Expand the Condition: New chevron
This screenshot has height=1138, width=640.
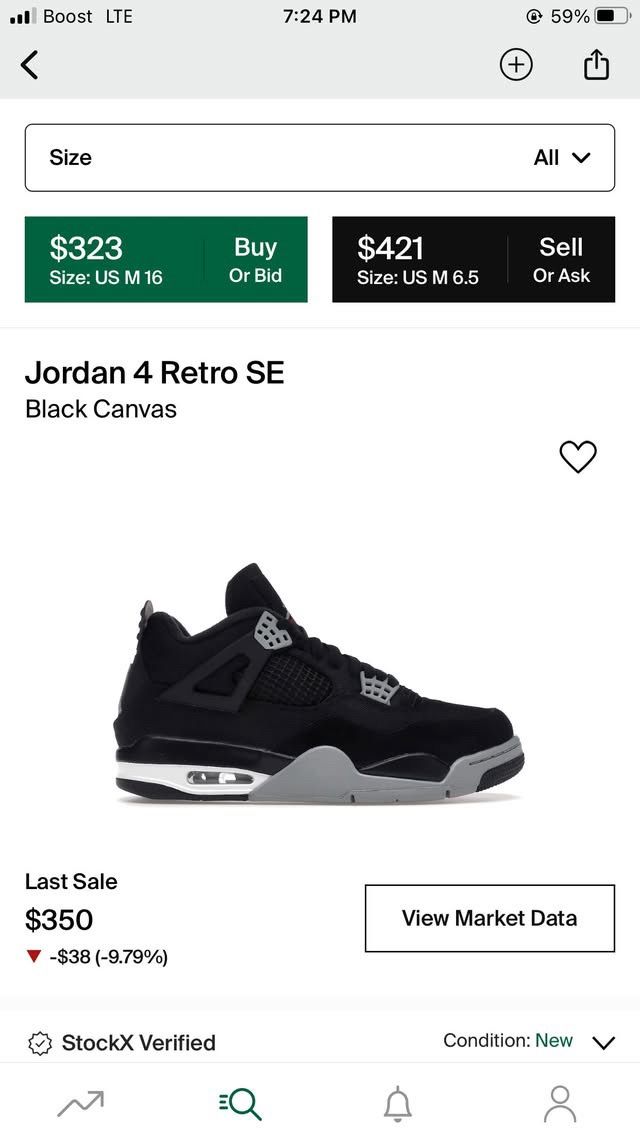(603, 1042)
